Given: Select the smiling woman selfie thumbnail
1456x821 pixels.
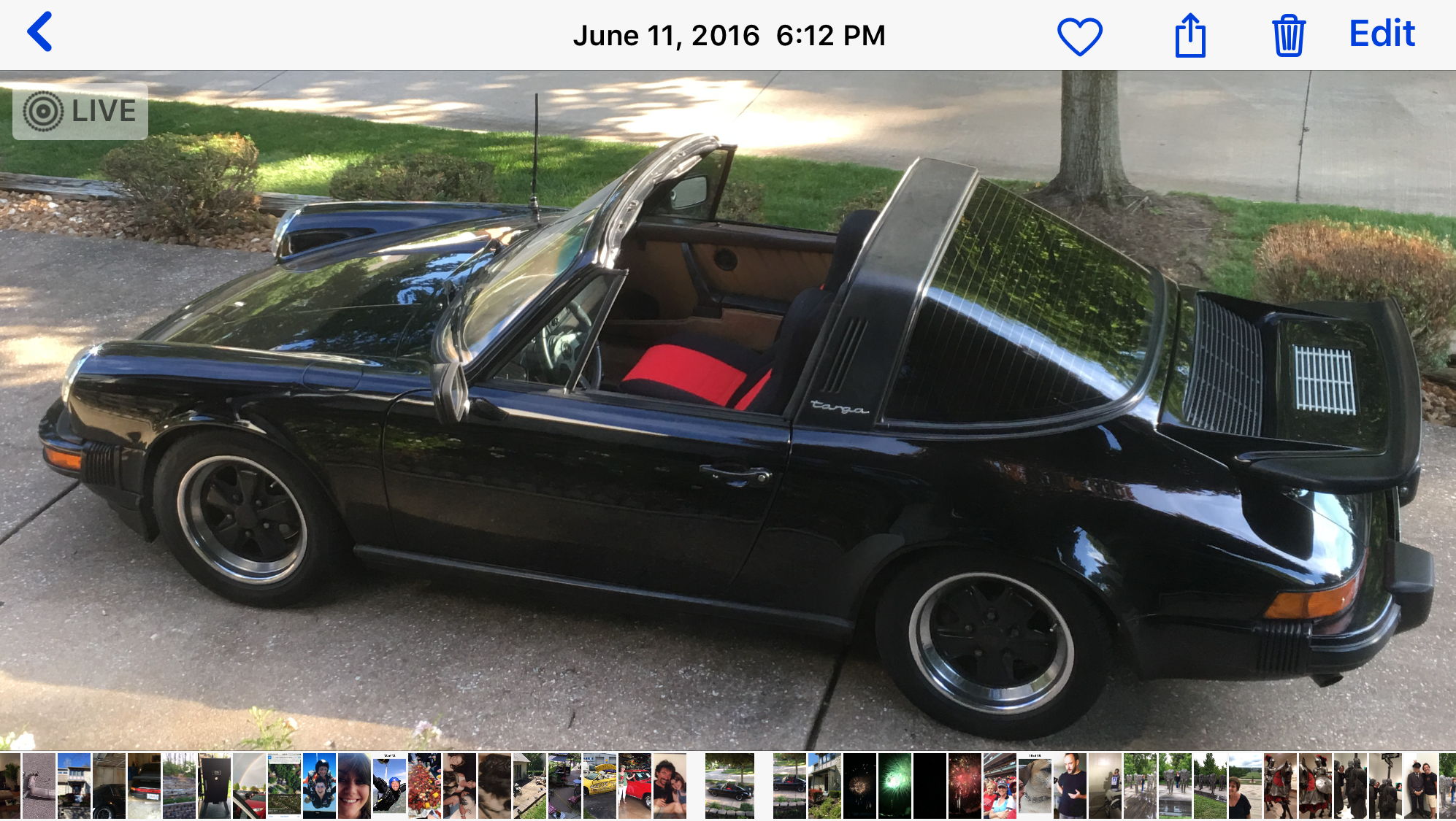Looking at the screenshot, I should (354, 786).
